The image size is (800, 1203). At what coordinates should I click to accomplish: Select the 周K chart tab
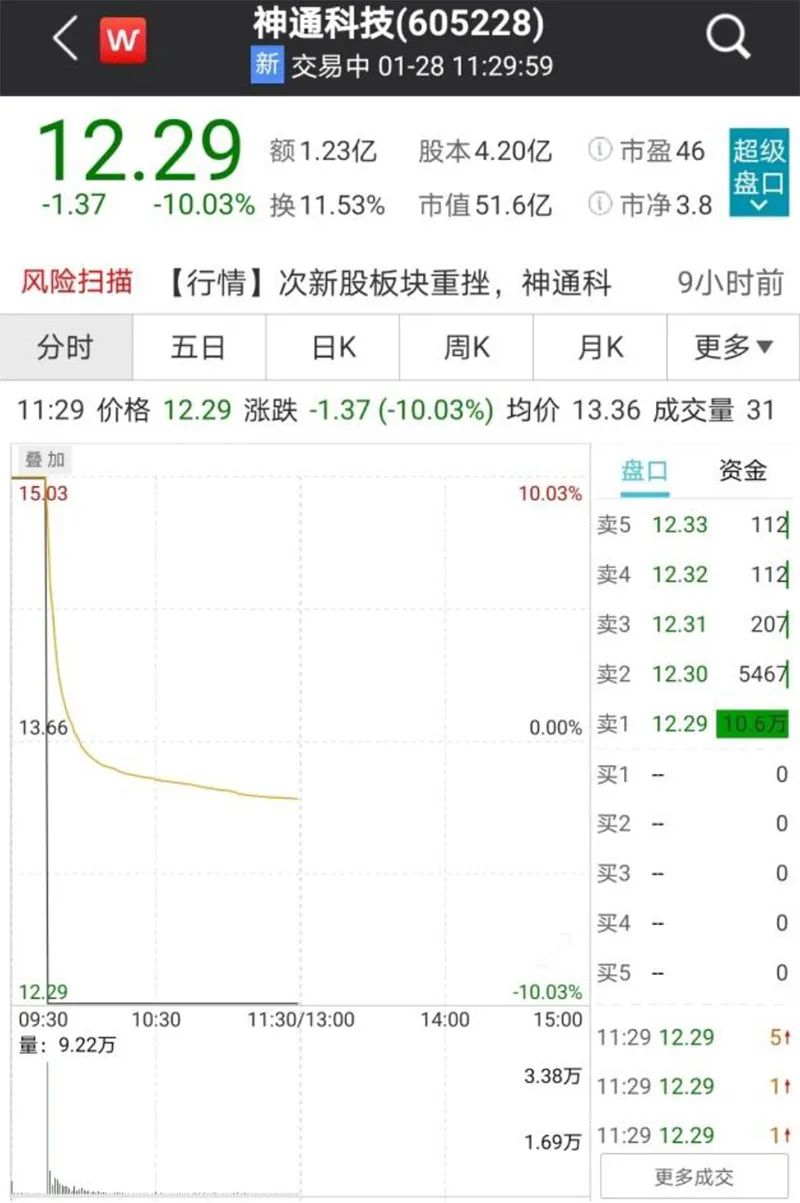(x=466, y=347)
